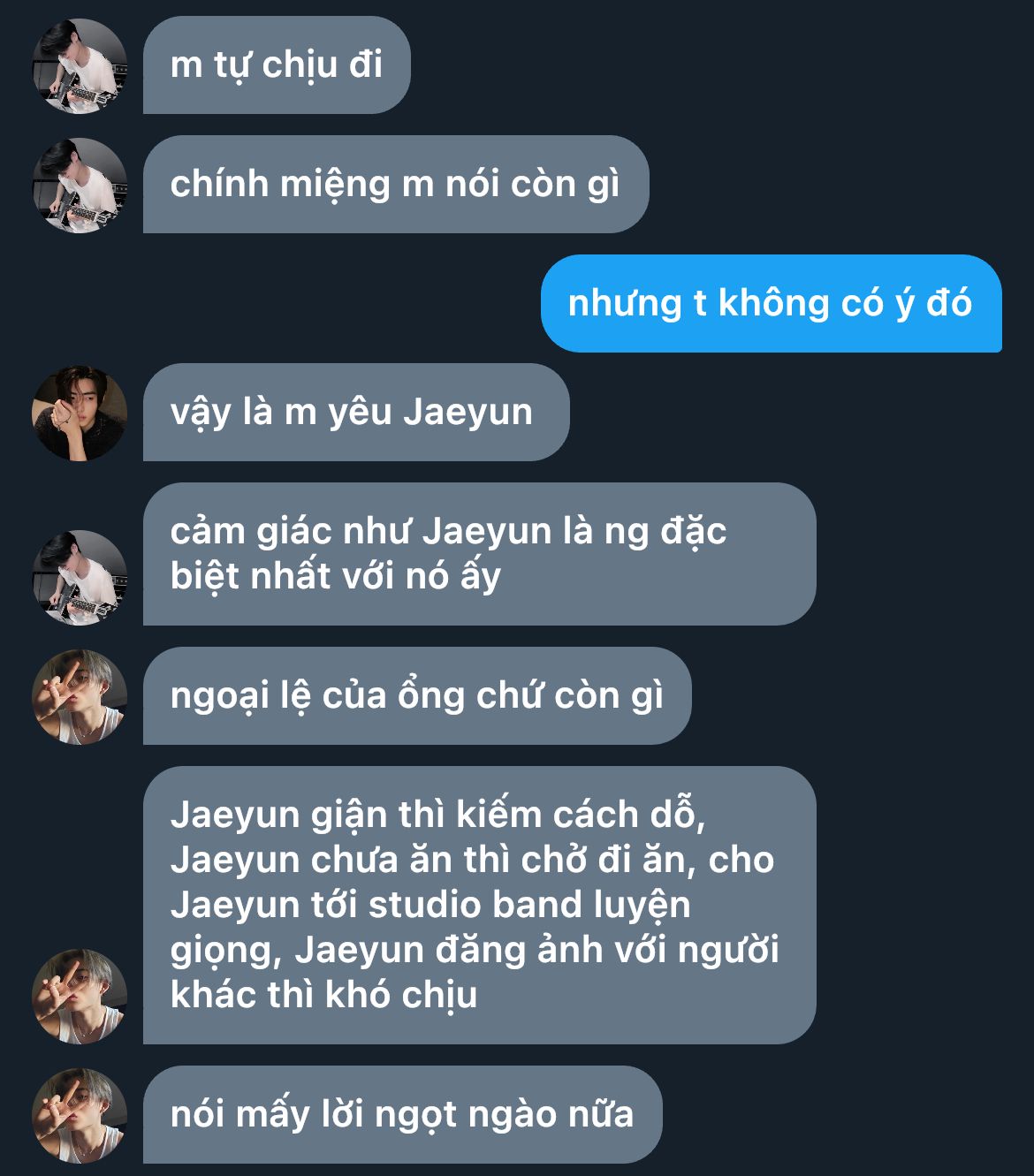The height and width of the screenshot is (1176, 1034).
Task: Open avatar beside "chính miệng m nói còn gì"
Action: point(80,186)
